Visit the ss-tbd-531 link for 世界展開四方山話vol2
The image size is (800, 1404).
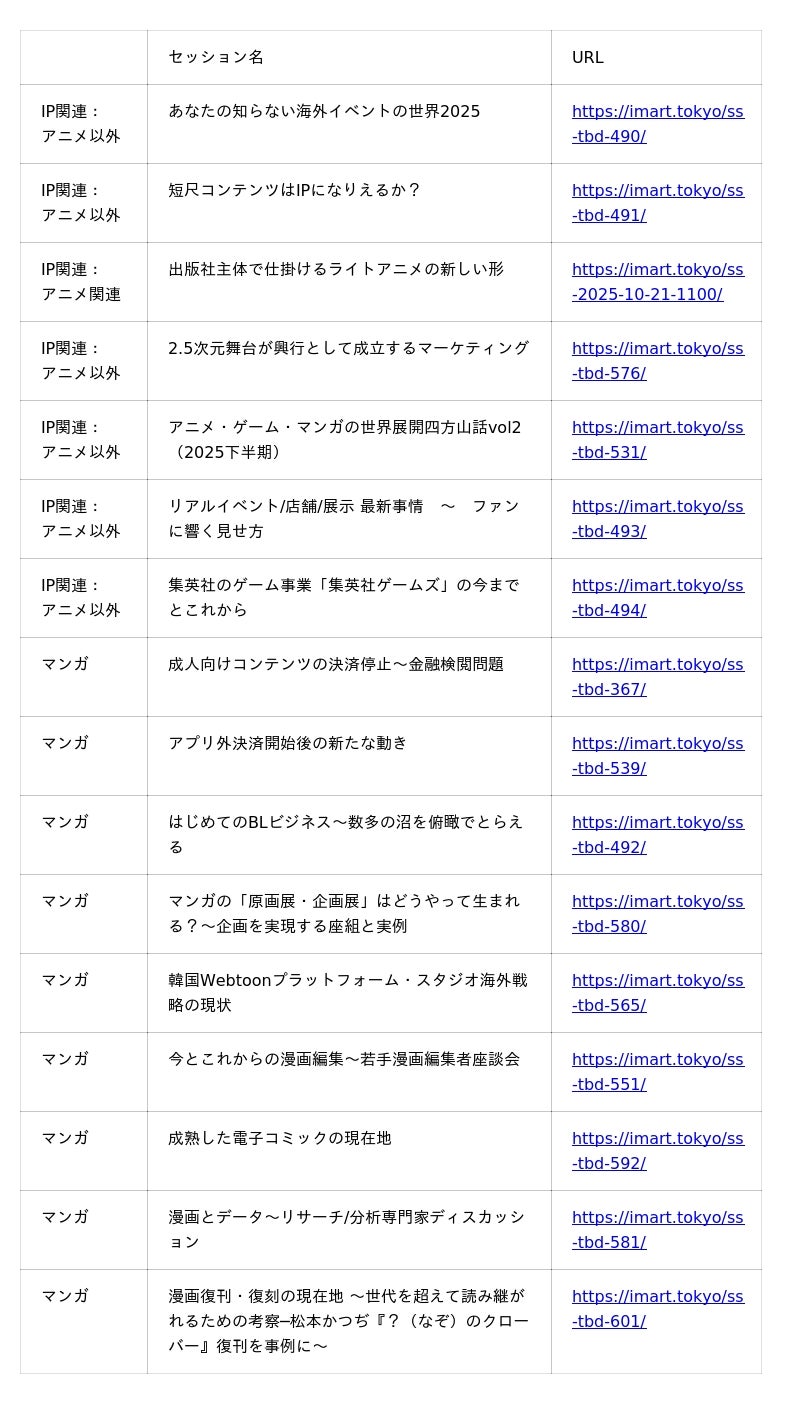pos(657,428)
